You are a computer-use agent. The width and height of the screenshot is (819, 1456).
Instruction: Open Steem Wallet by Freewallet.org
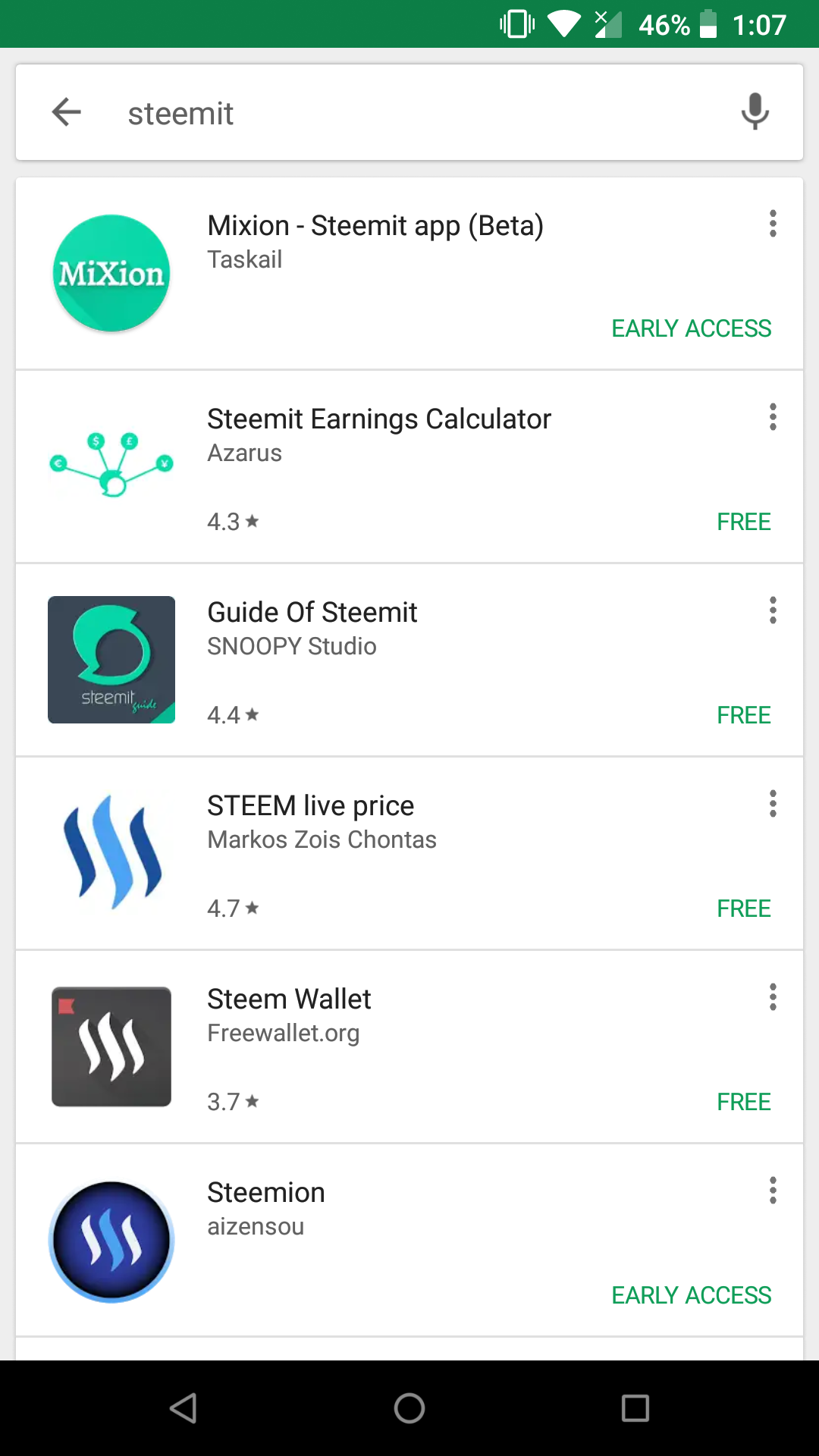(409, 1047)
